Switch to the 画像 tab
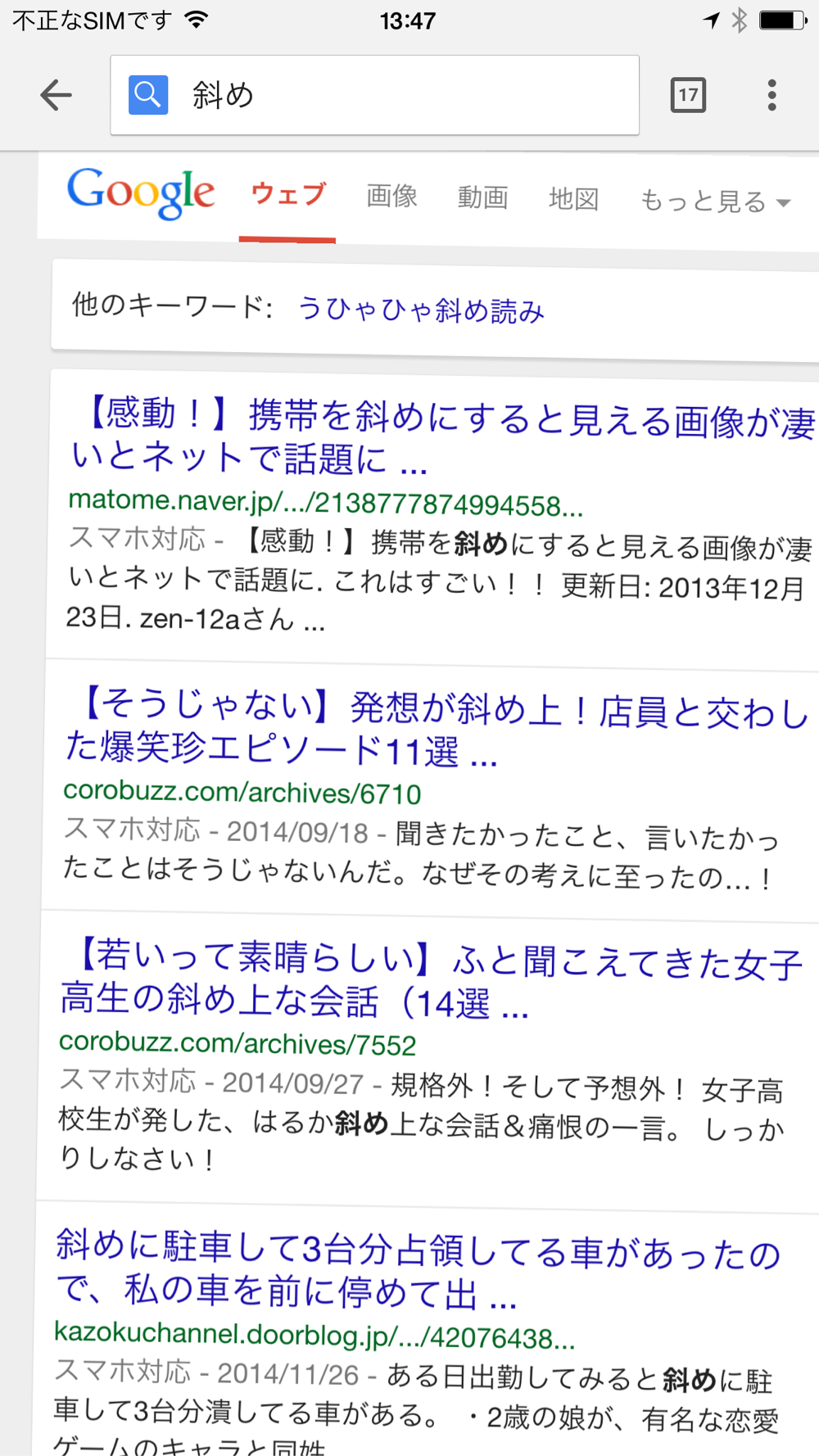The height and width of the screenshot is (1456, 819). [x=391, y=197]
